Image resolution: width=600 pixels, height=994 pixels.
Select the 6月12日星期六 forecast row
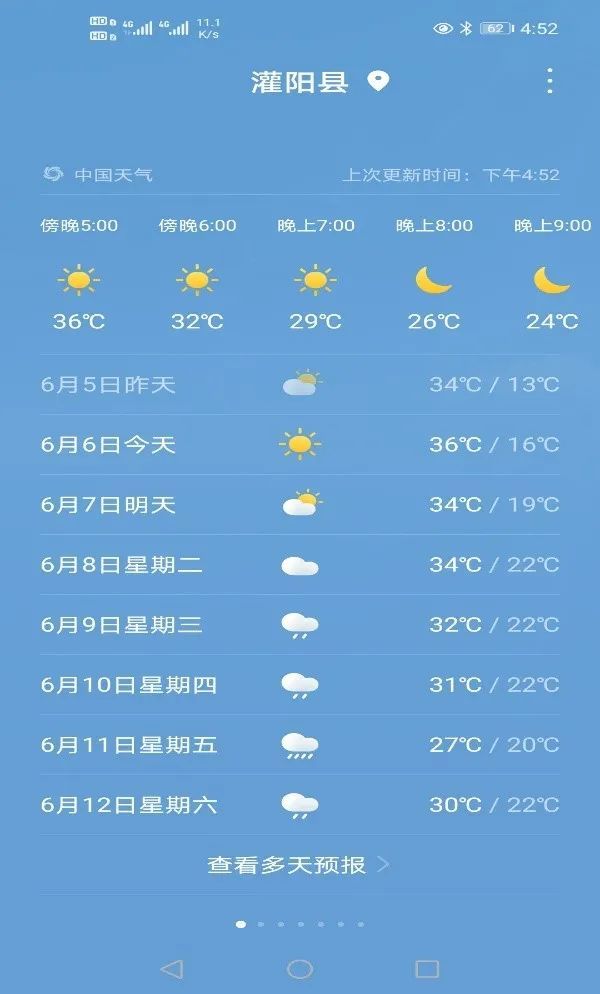pyautogui.click(x=300, y=805)
